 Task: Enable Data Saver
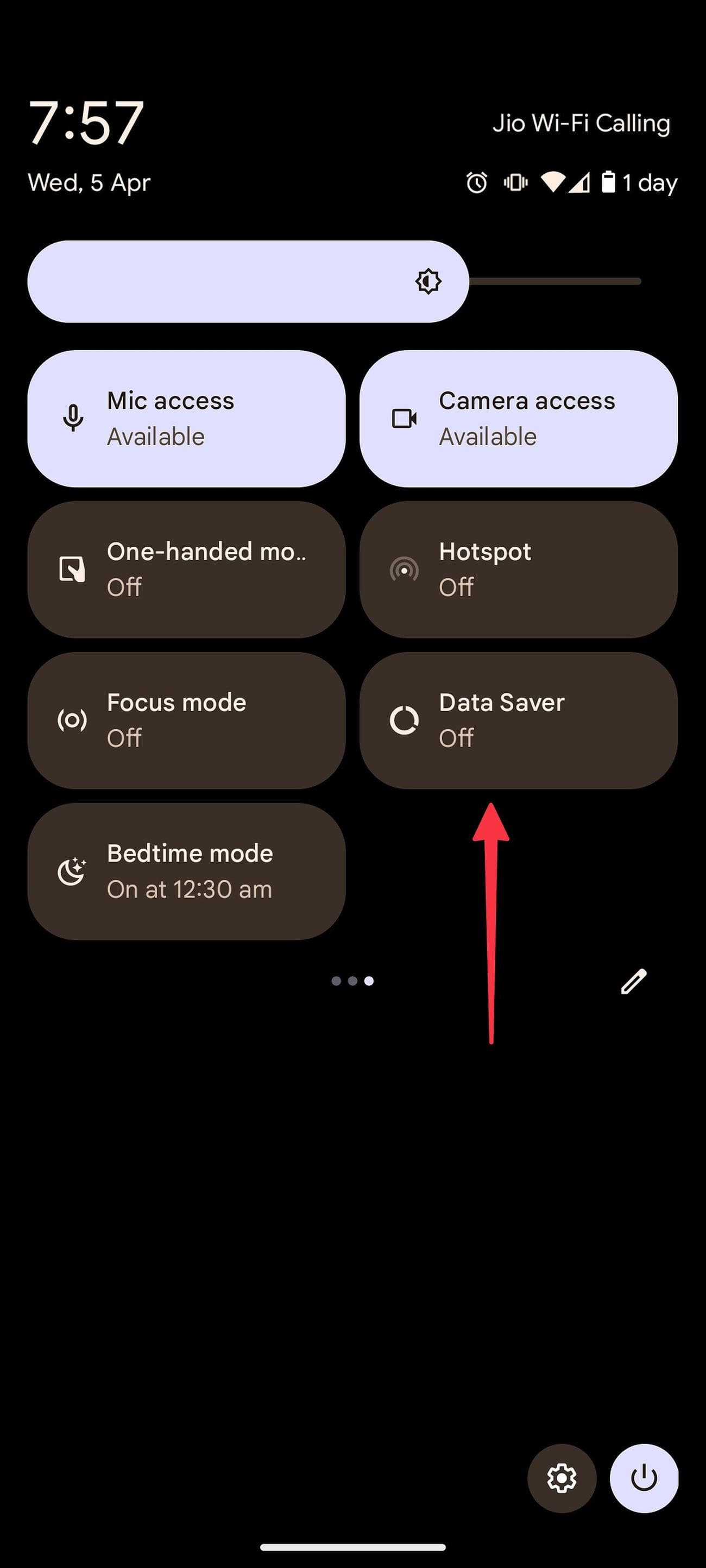coord(518,720)
